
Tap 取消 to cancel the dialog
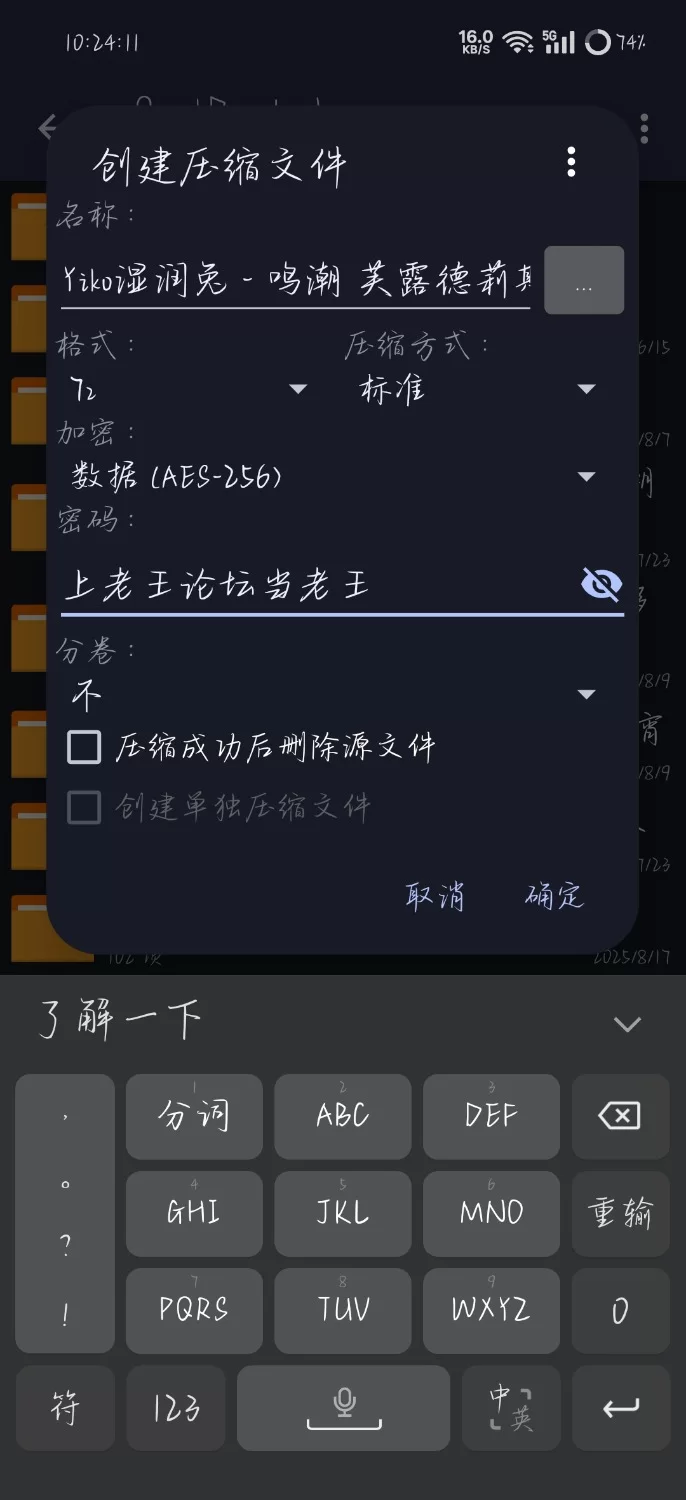point(435,895)
